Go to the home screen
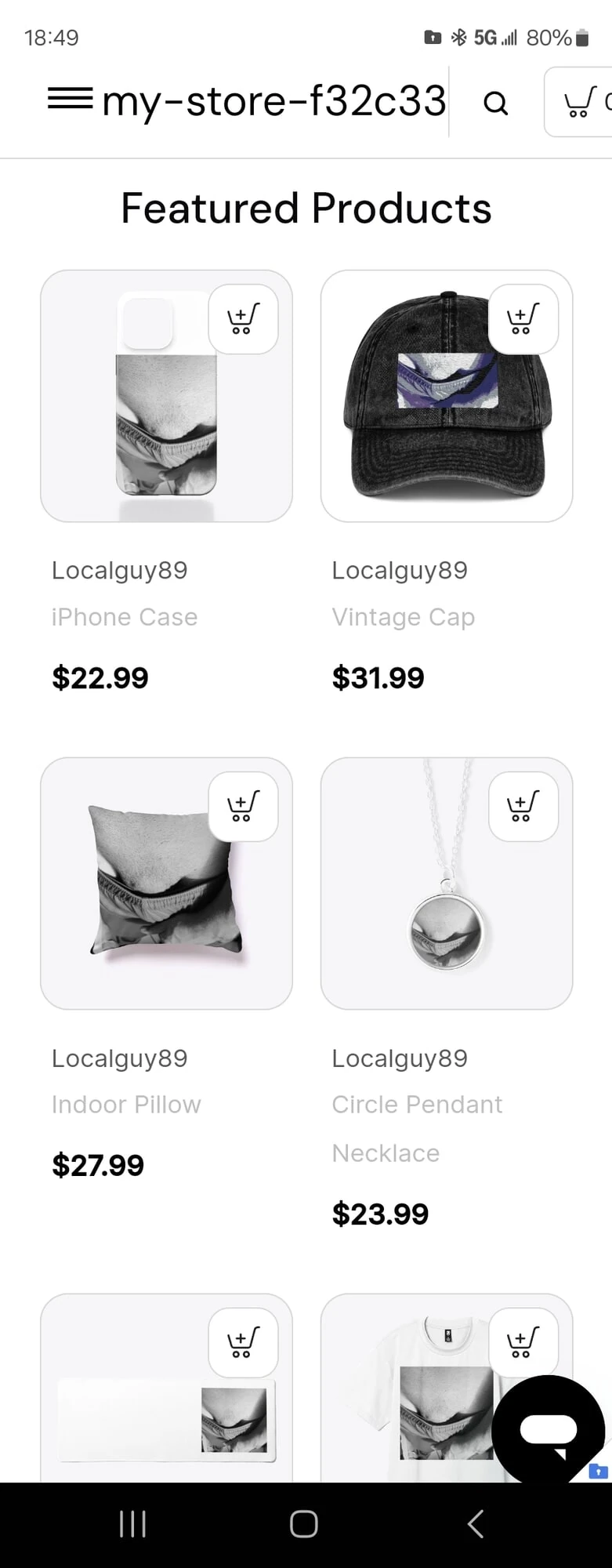This screenshot has width=612, height=1568. [x=304, y=1524]
